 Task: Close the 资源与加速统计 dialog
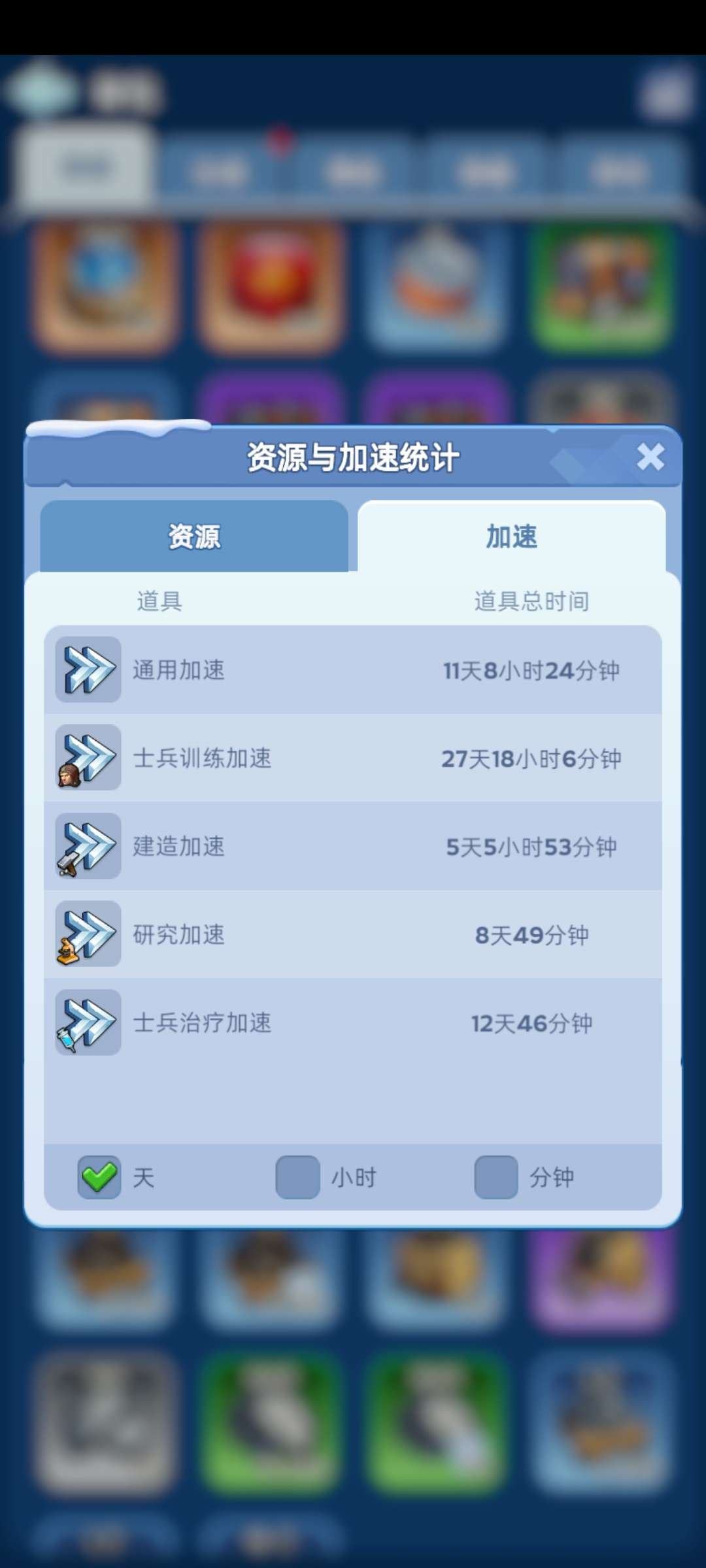click(651, 457)
